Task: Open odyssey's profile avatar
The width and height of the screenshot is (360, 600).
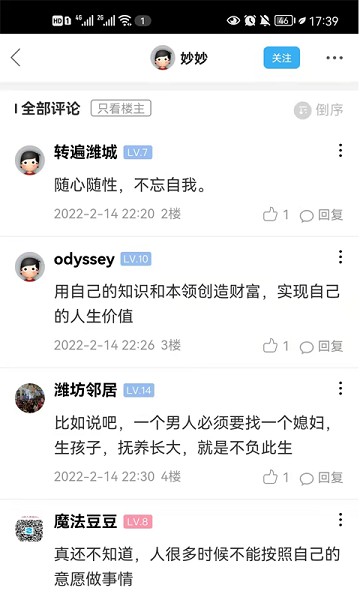Action: [x=30, y=267]
